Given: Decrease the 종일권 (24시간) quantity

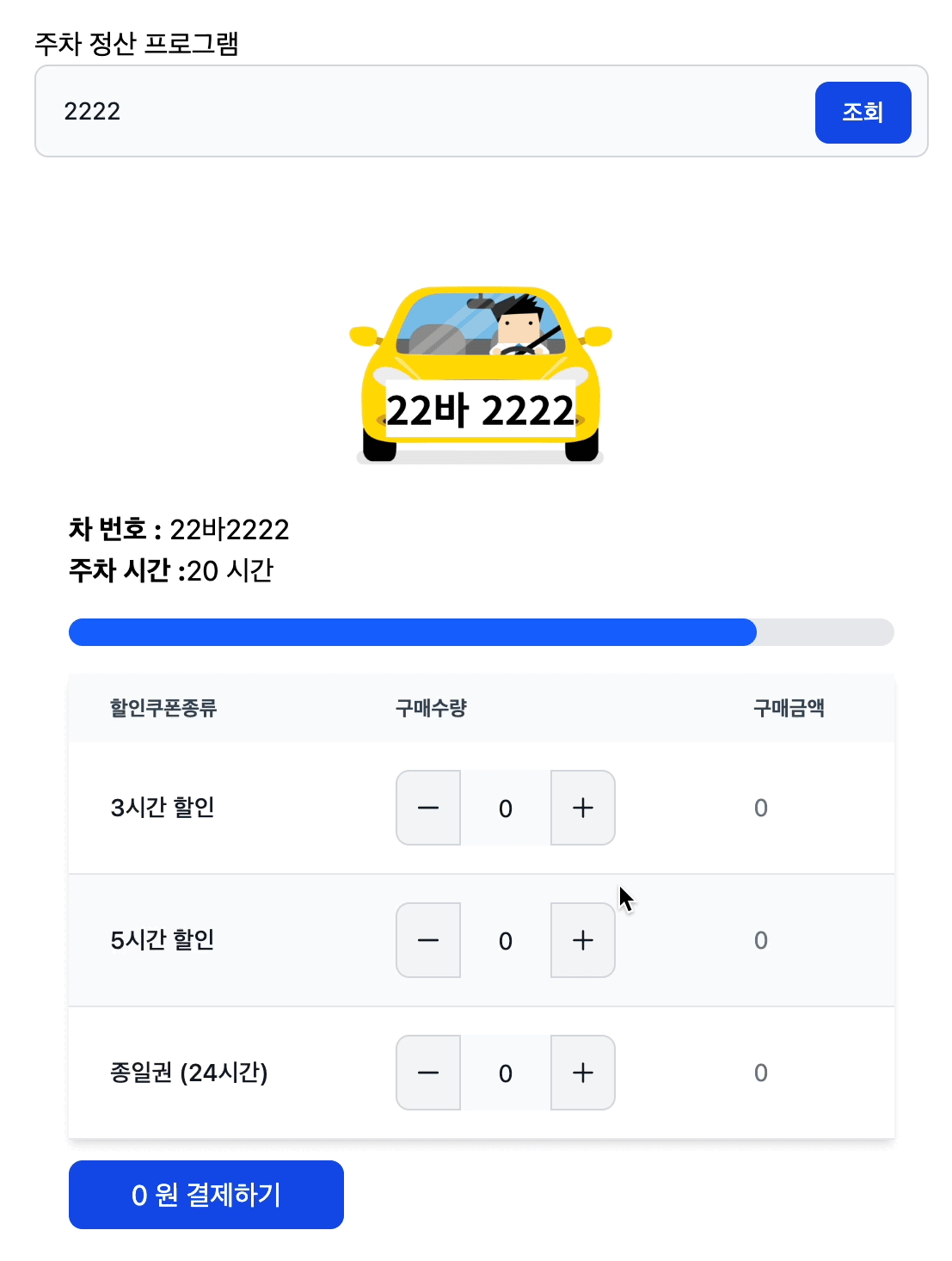Looking at the screenshot, I should coord(428,1073).
